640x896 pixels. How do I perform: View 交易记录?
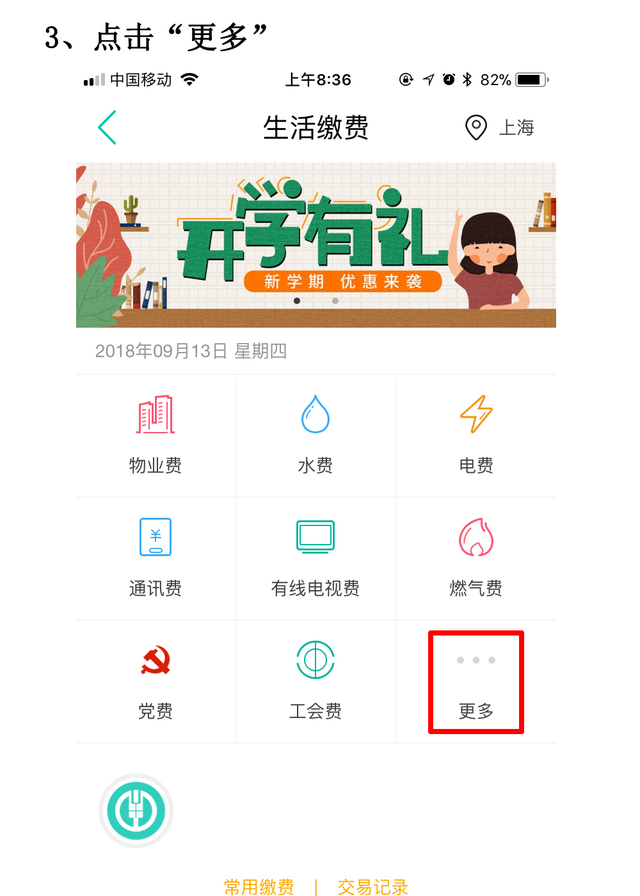pyautogui.click(x=373, y=887)
